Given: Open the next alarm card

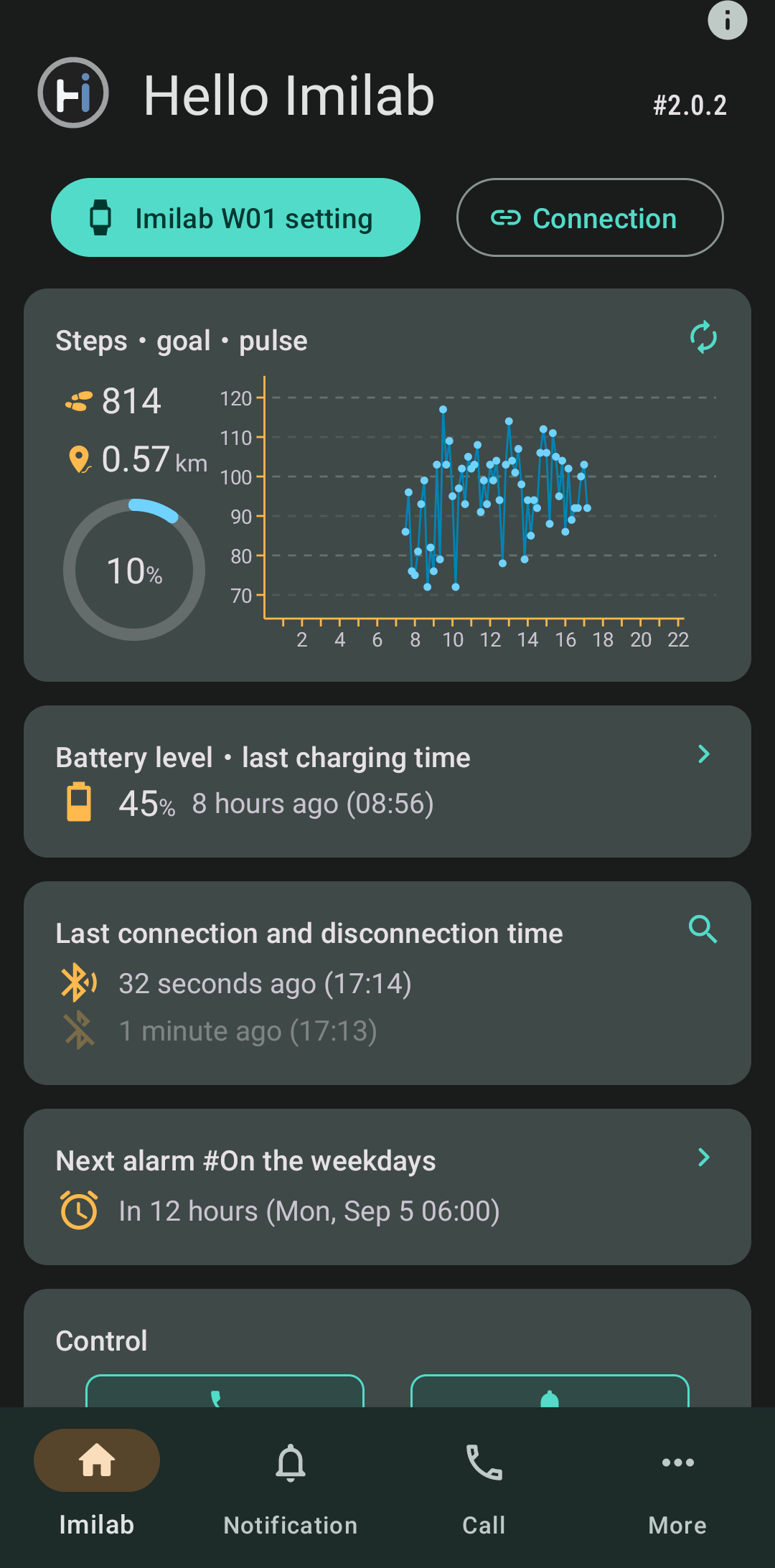Looking at the screenshot, I should (x=703, y=1158).
